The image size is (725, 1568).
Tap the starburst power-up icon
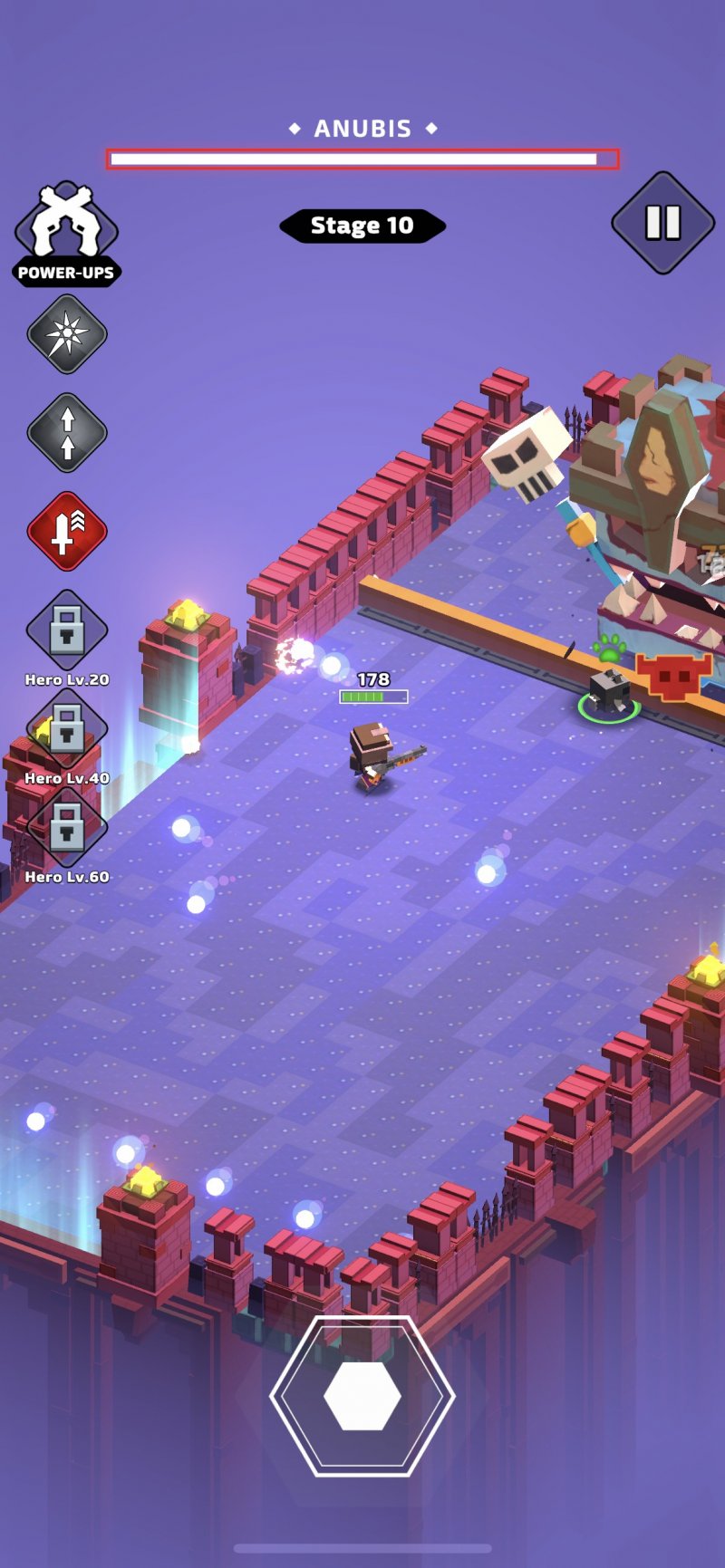(x=67, y=334)
